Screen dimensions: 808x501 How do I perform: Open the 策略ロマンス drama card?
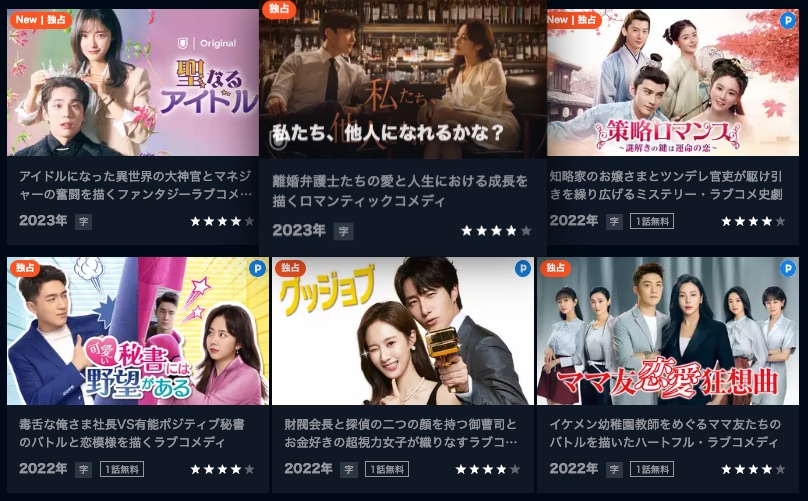pyautogui.click(x=672, y=85)
